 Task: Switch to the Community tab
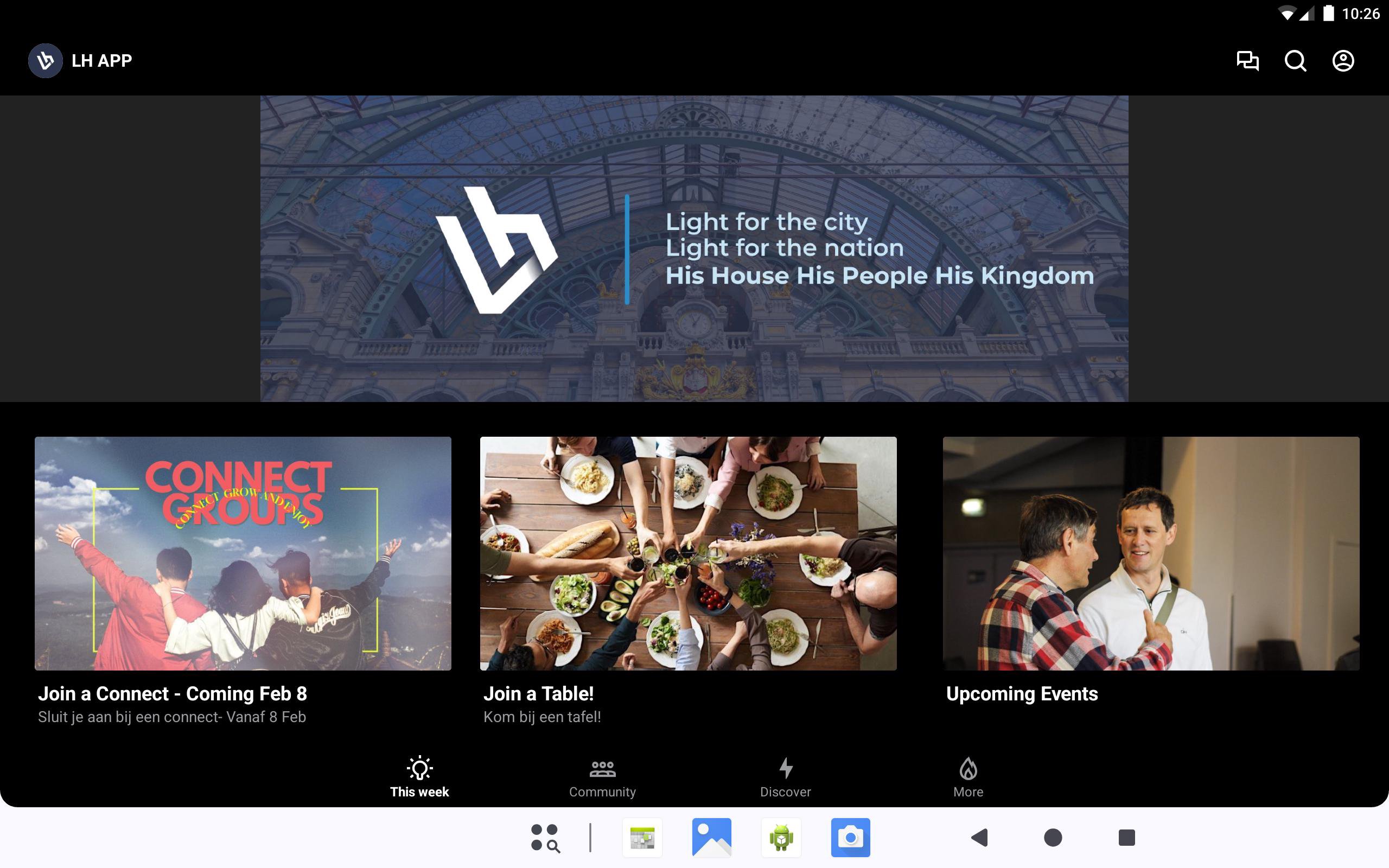[x=602, y=777]
